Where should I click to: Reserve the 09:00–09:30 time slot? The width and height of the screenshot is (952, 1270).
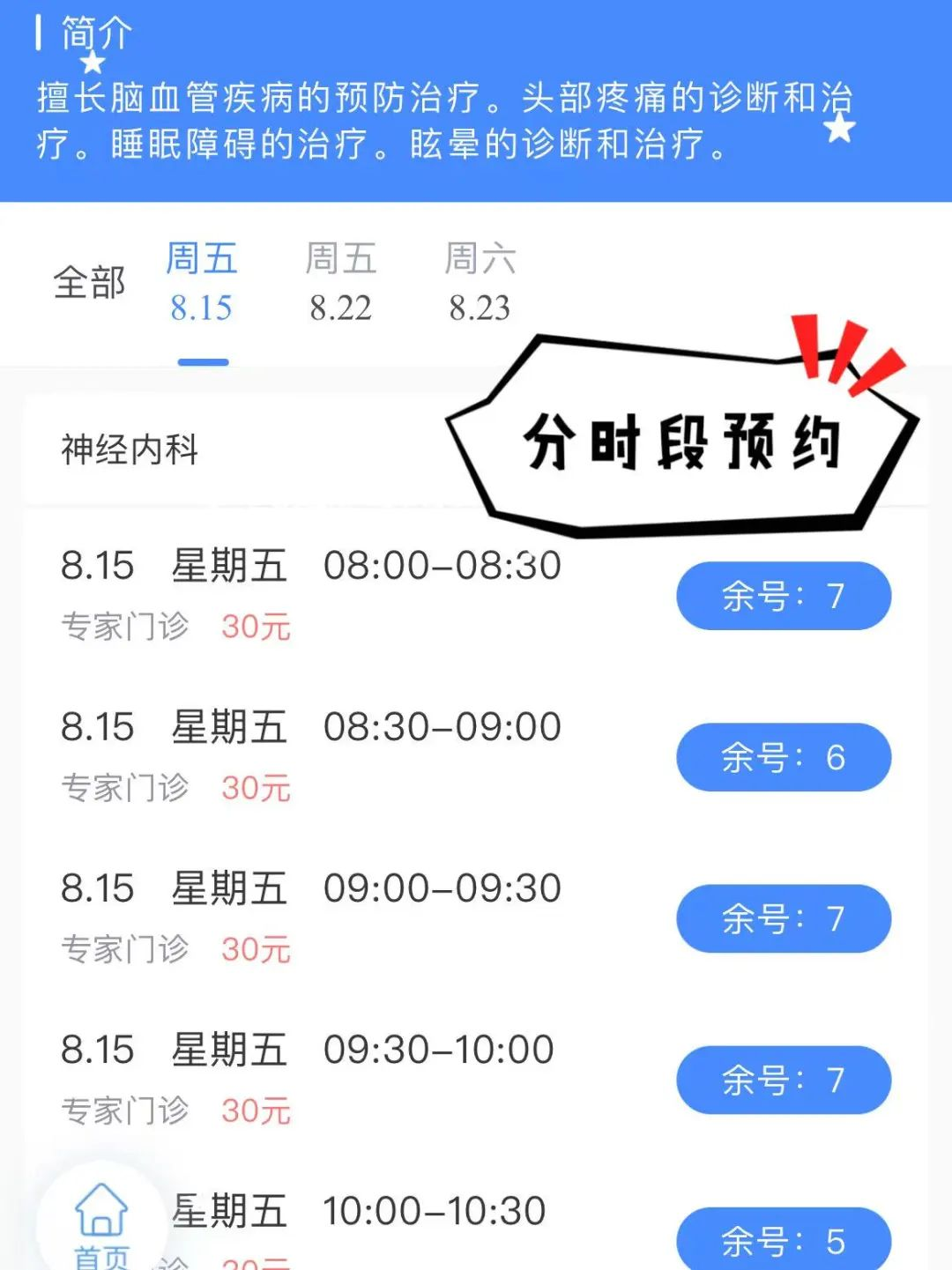click(783, 918)
